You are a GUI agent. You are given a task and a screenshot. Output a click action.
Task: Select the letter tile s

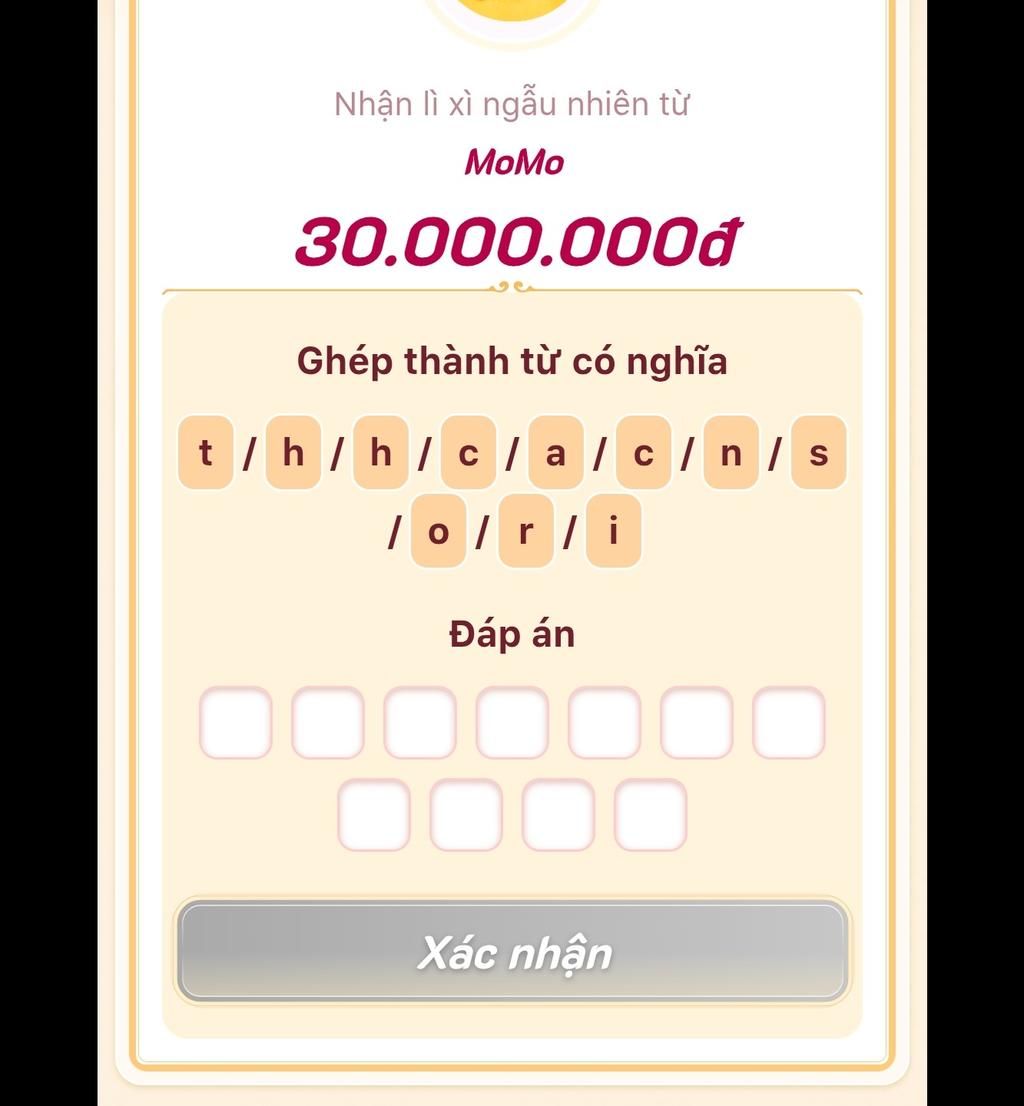(818, 453)
